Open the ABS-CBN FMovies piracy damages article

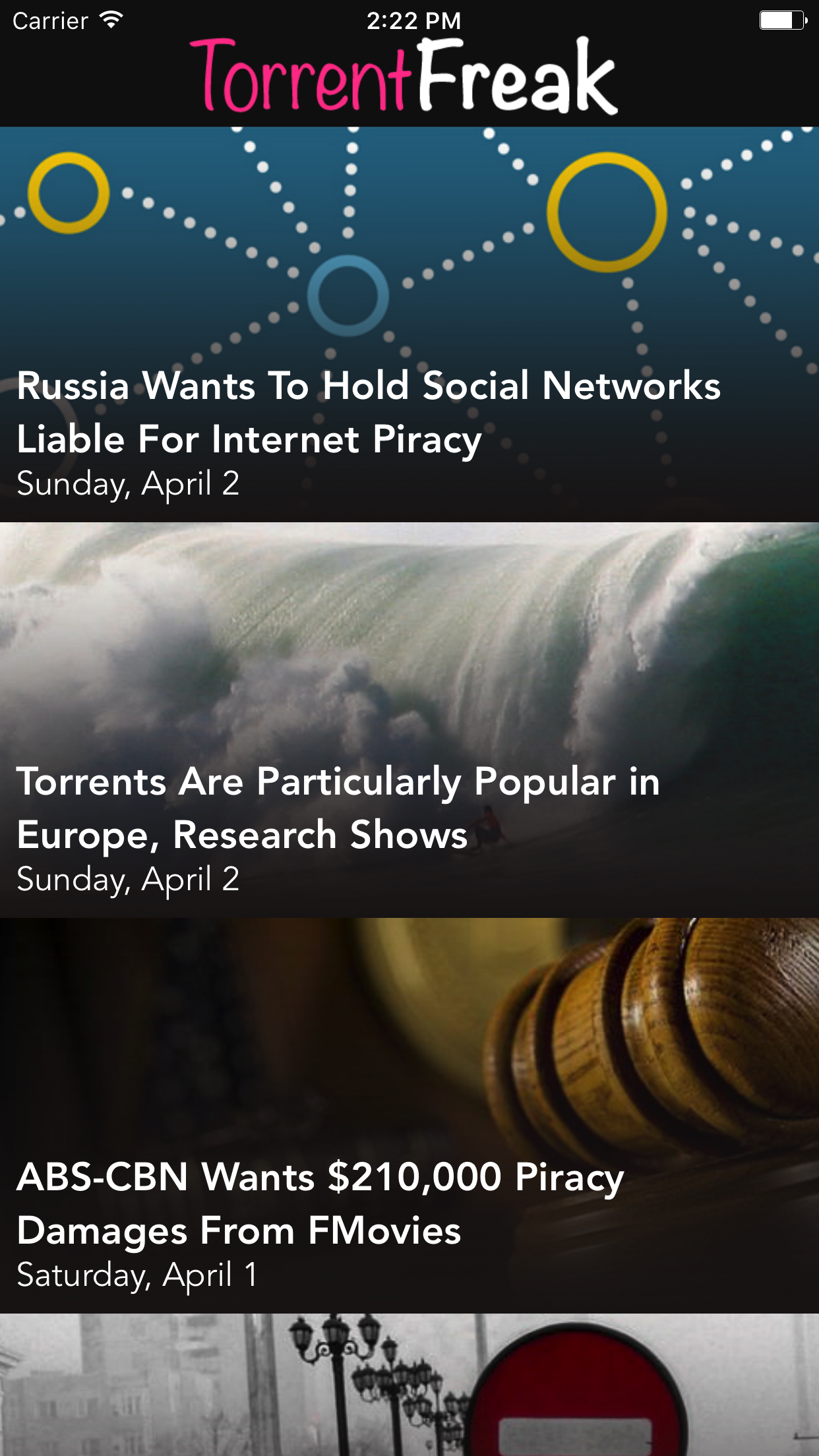point(409,1116)
